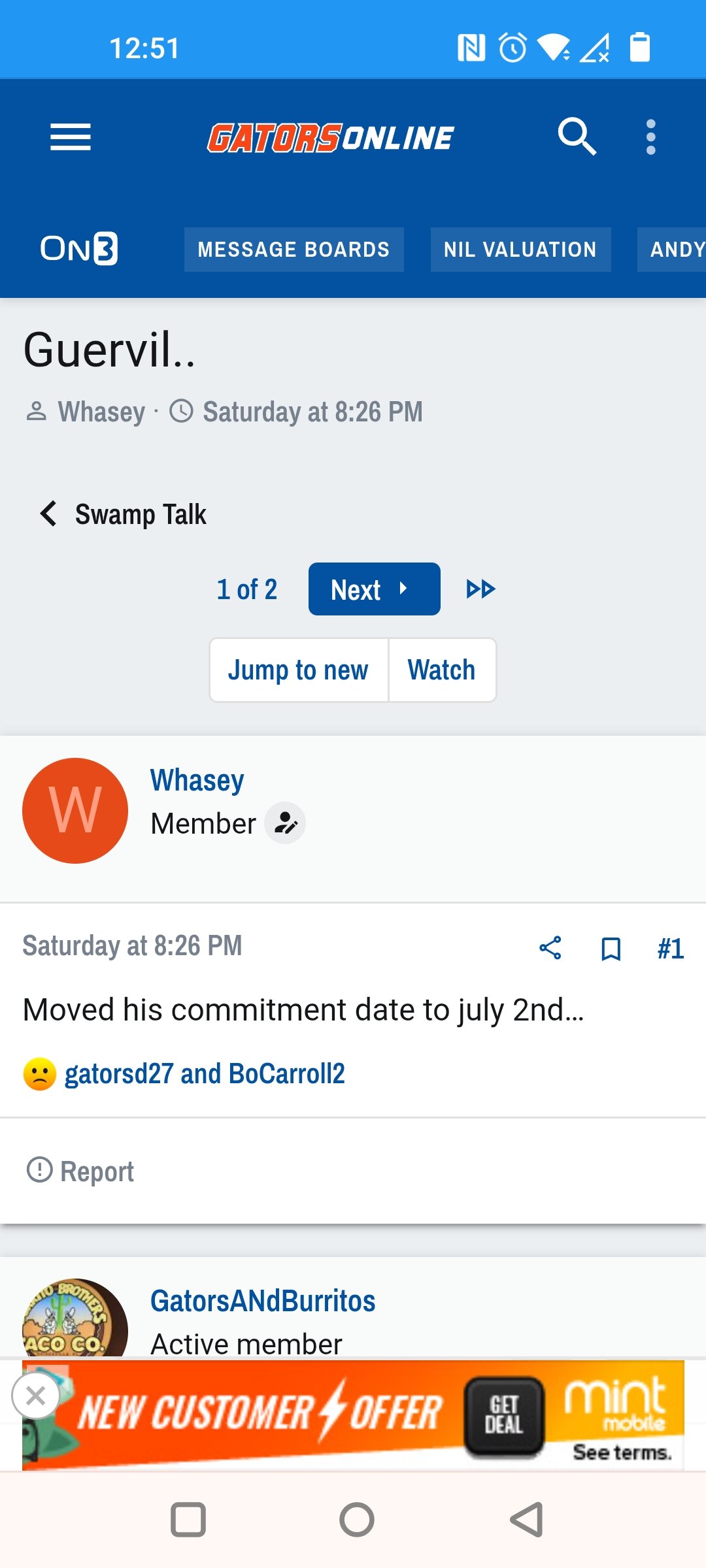Open Whasey's profile name link
The height and width of the screenshot is (1568, 706).
(197, 781)
